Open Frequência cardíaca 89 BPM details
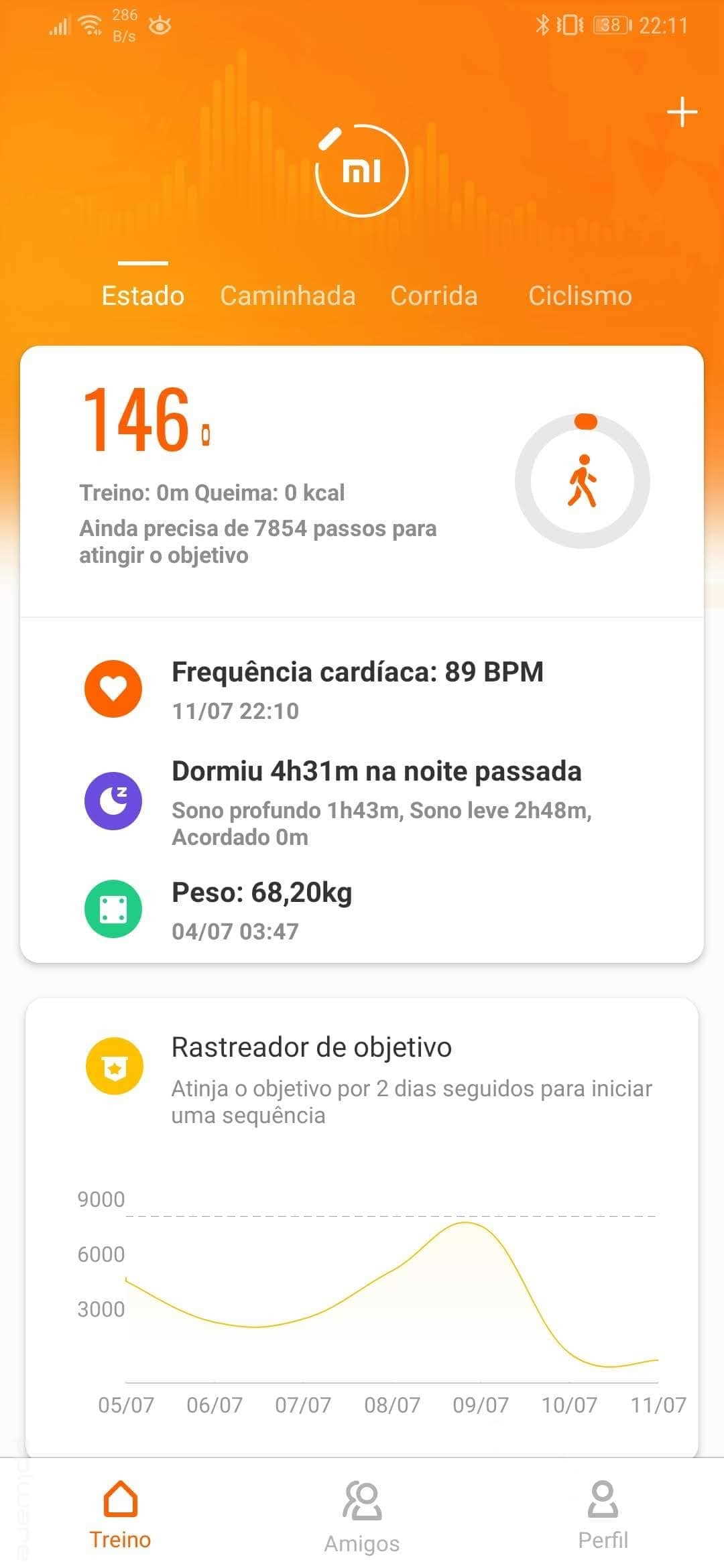 (362, 689)
